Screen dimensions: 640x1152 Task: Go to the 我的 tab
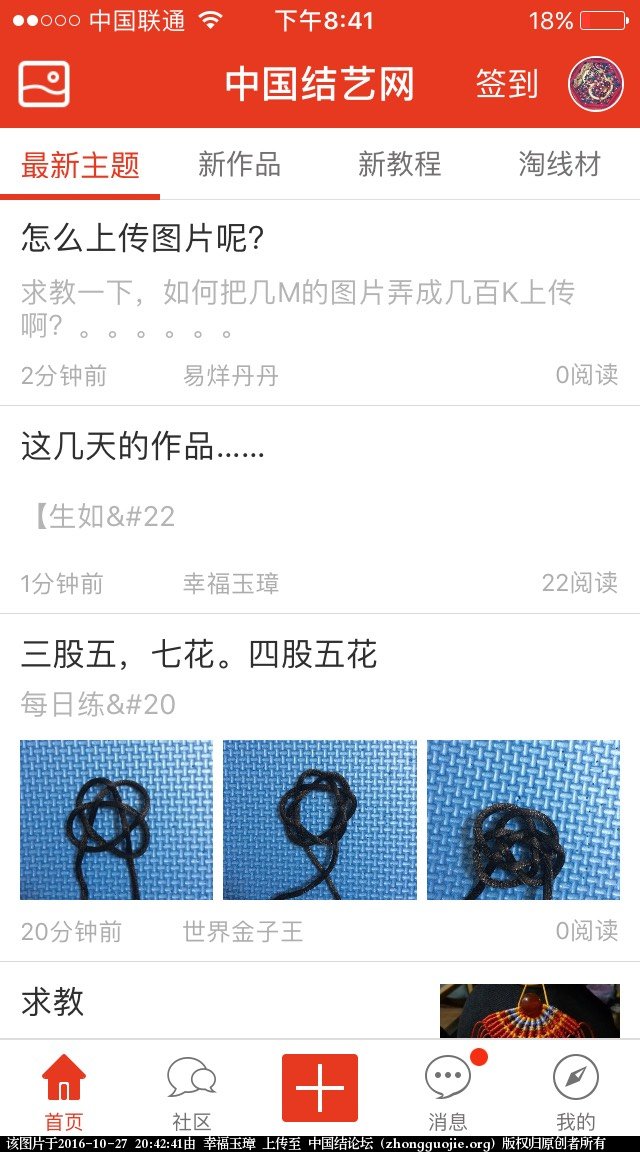click(x=575, y=1092)
